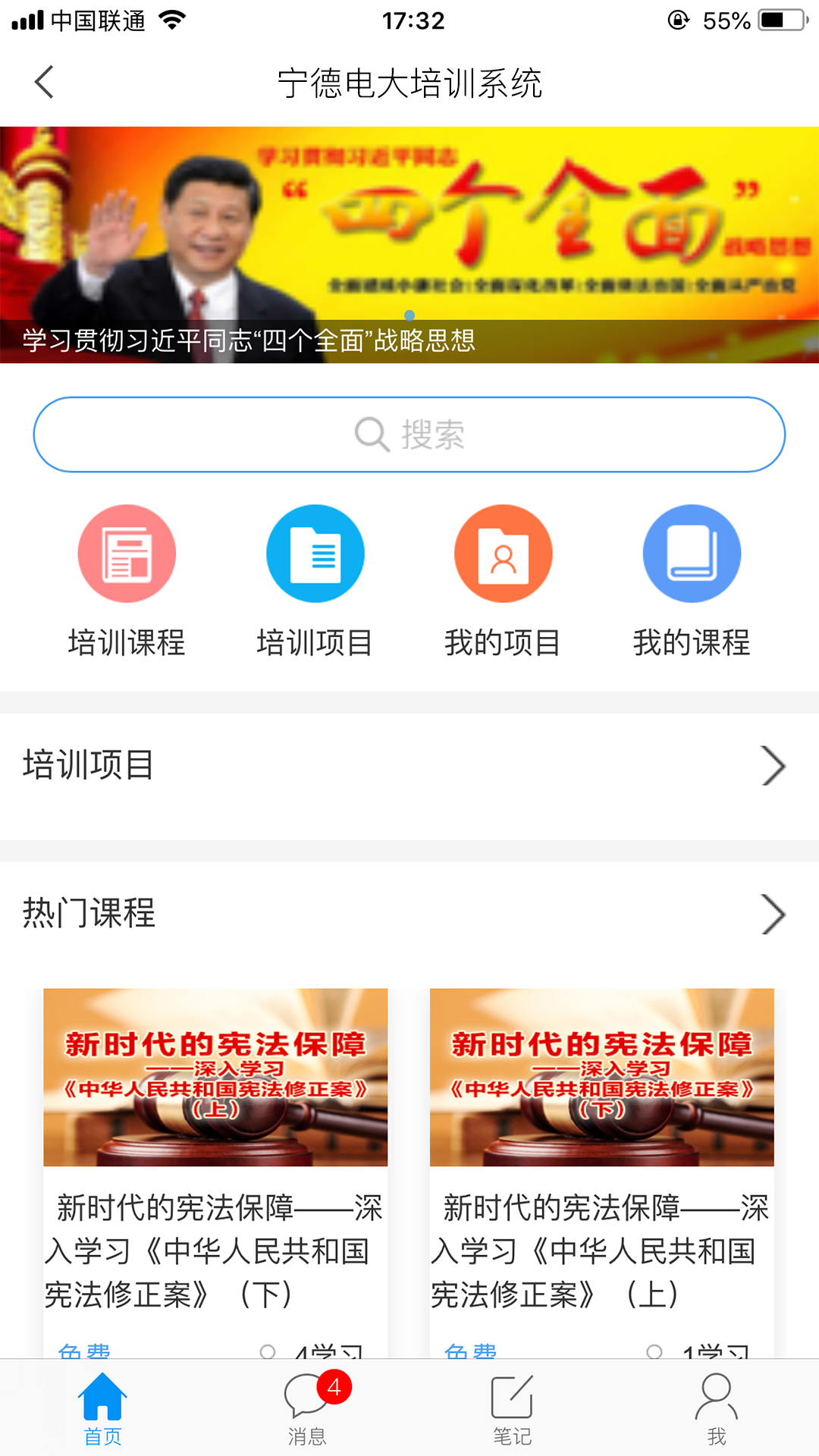The height and width of the screenshot is (1456, 819).
Task: Open the blue 培训项目 shortcut icon
Action: pos(315,554)
